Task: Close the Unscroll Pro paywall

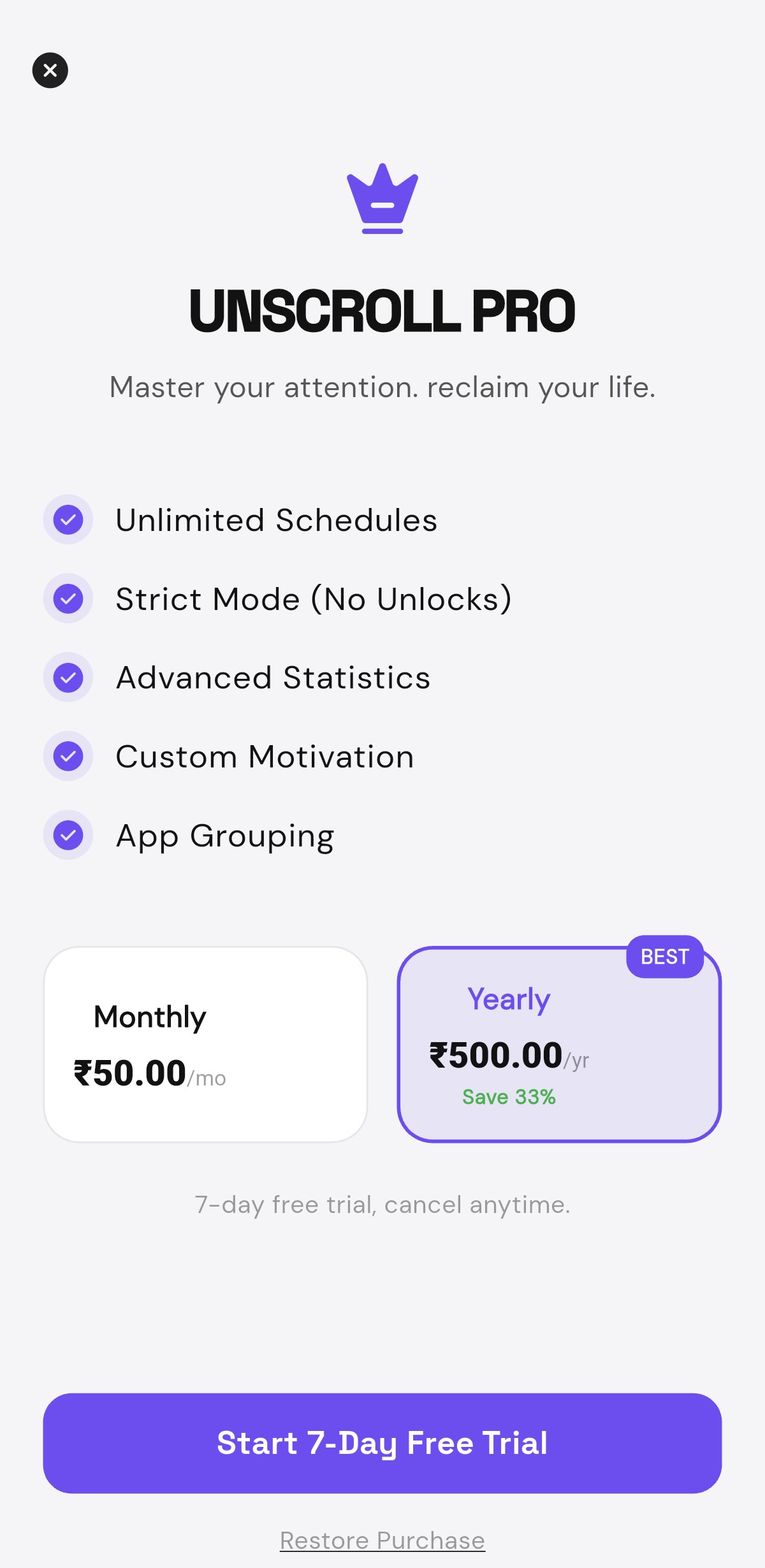Action: pos(50,70)
